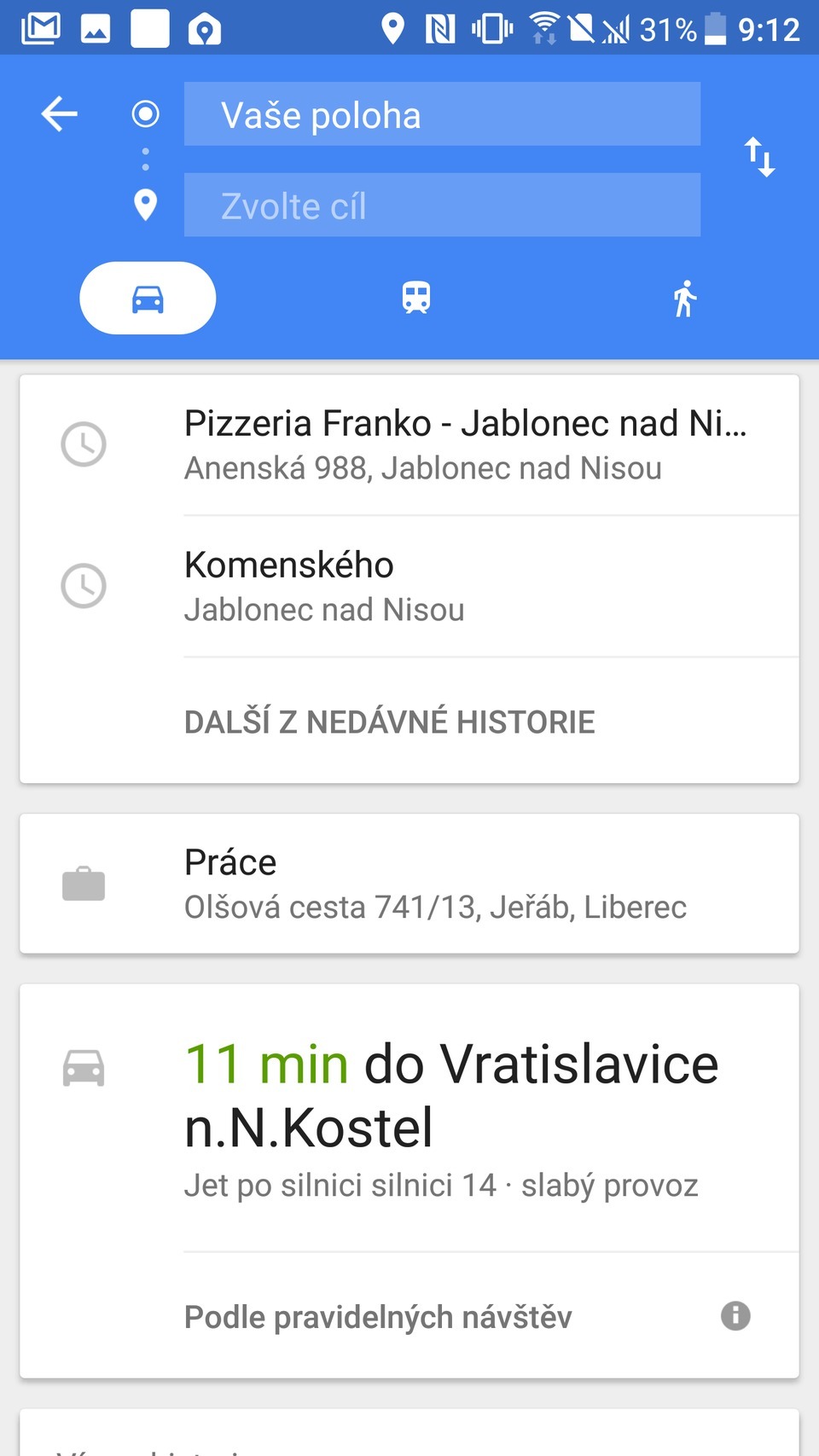Select Práce address as destination
The image size is (819, 1456).
click(435, 884)
